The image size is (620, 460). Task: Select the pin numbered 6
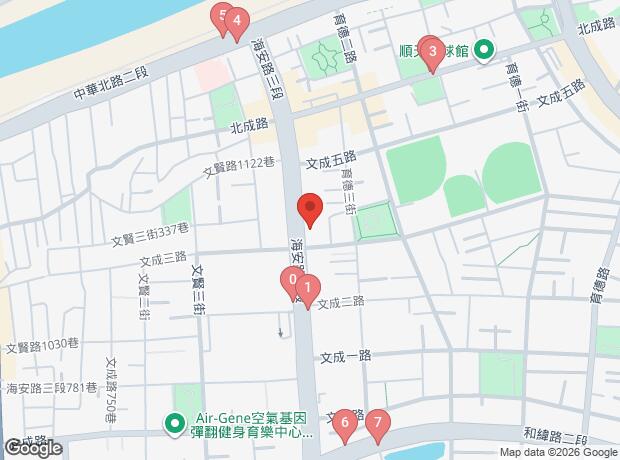click(x=345, y=424)
